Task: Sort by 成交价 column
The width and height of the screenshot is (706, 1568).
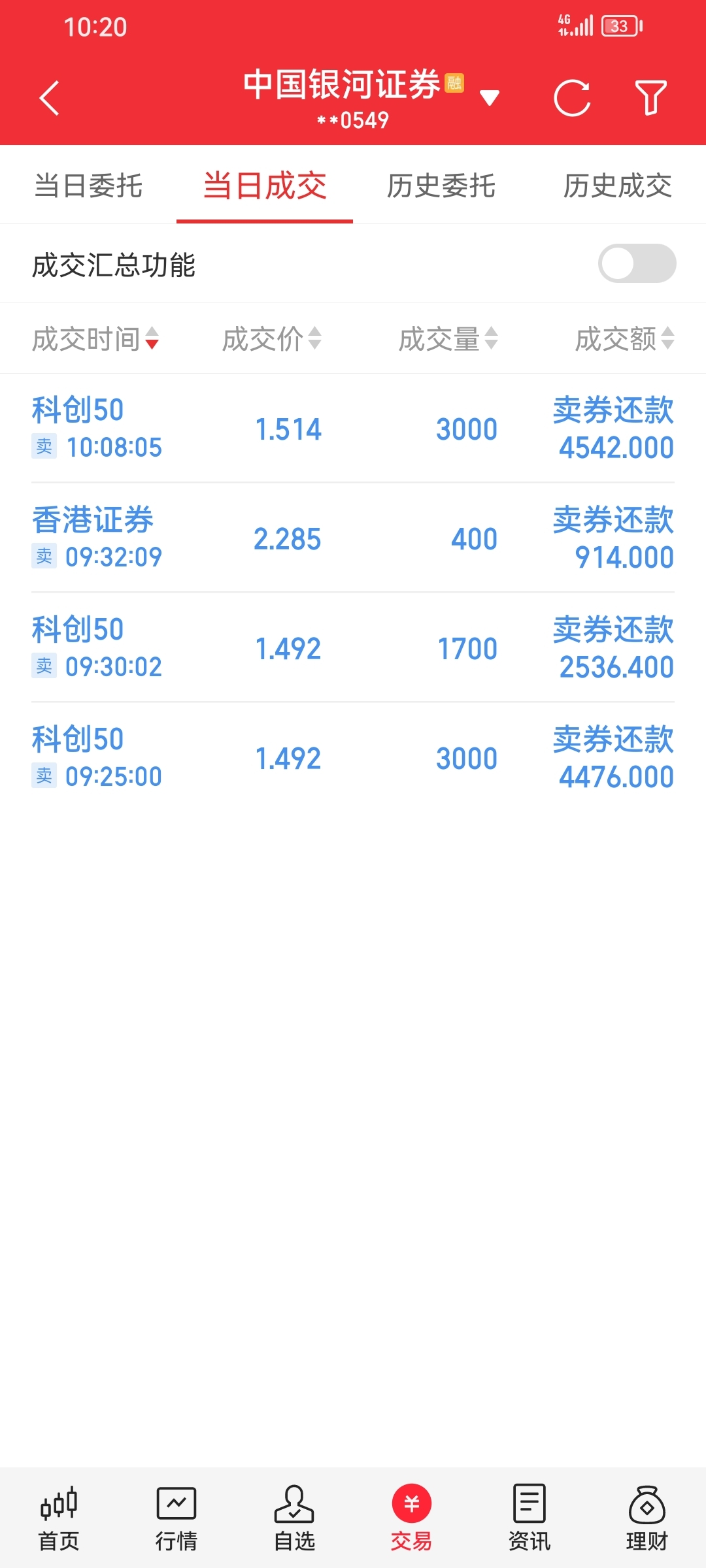Action: pos(271,338)
